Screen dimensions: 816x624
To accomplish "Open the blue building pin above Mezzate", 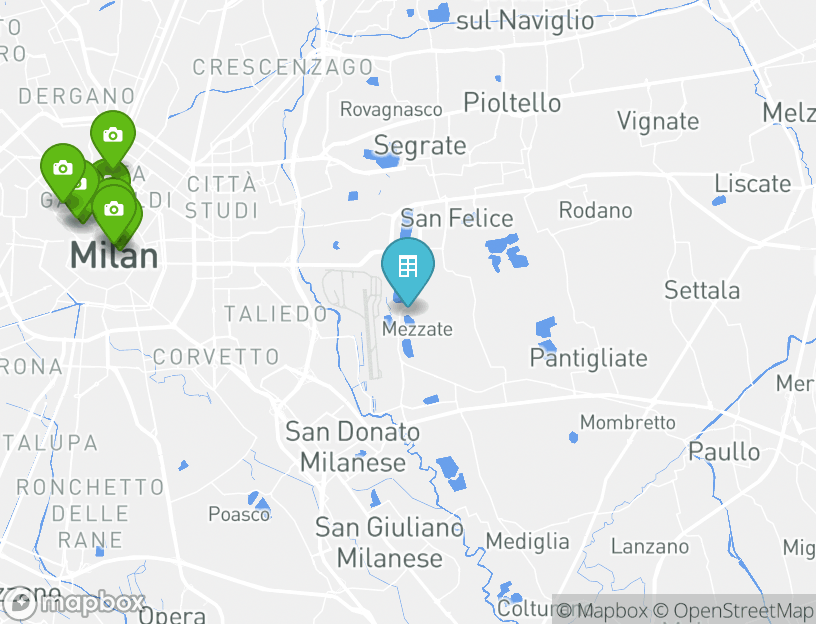I will click(x=407, y=267).
